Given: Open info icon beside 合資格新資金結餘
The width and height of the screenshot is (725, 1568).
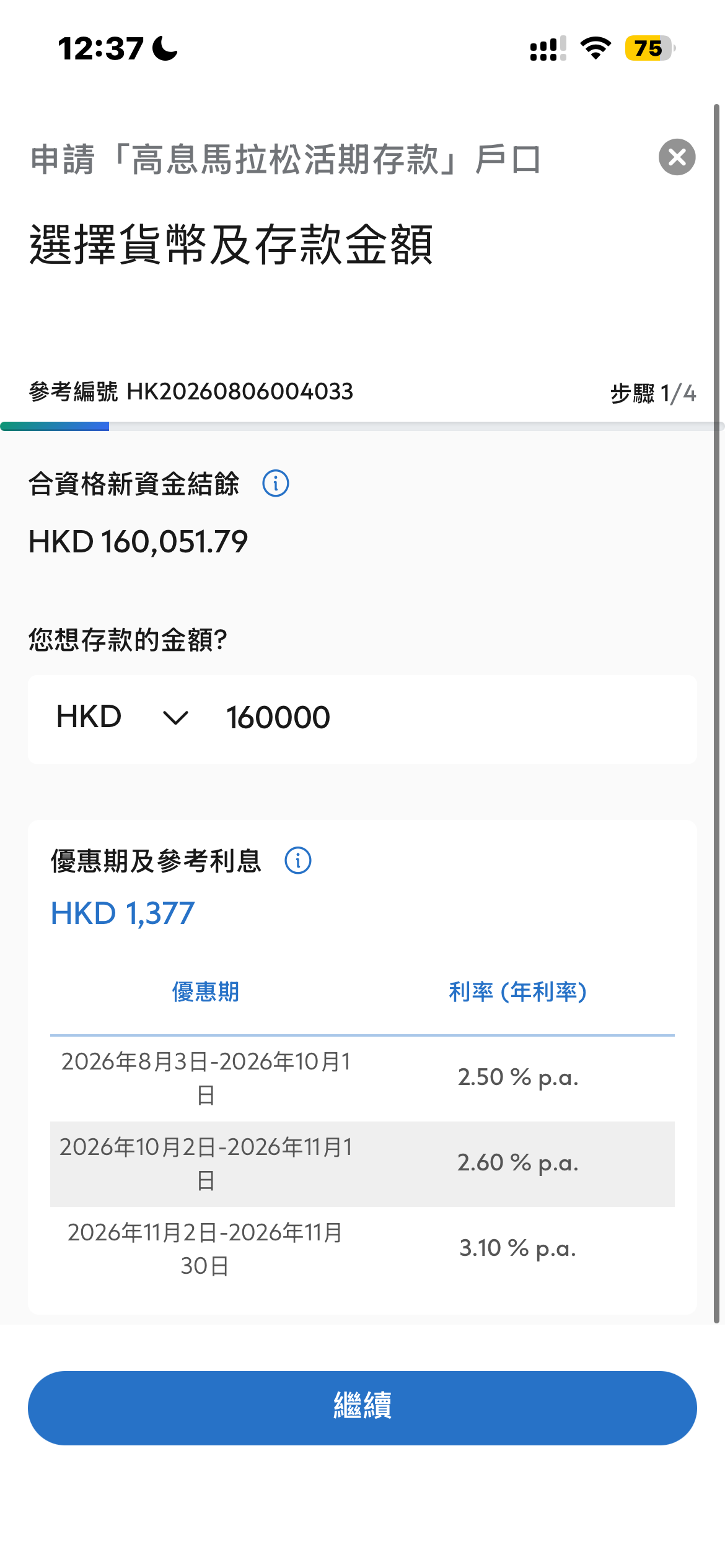Looking at the screenshot, I should pos(276,484).
